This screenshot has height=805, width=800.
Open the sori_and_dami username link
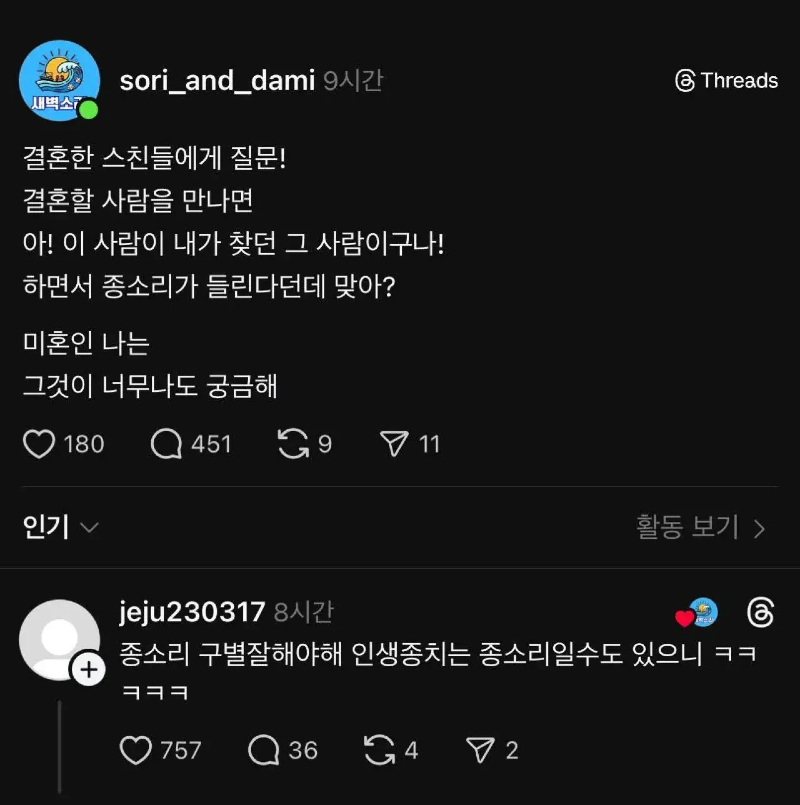pos(217,81)
